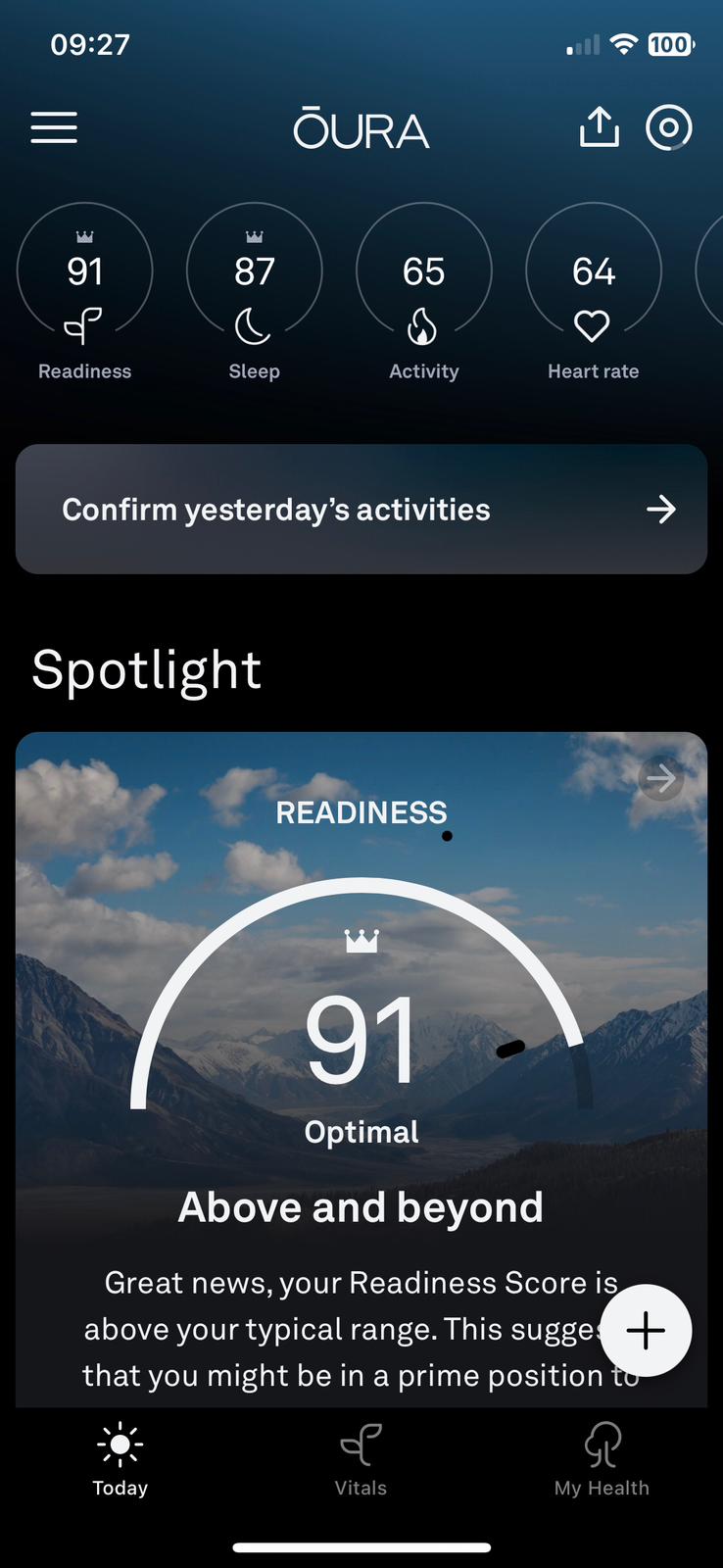Confirm yesterday's activities
723x1568 pixels.
coord(361,510)
